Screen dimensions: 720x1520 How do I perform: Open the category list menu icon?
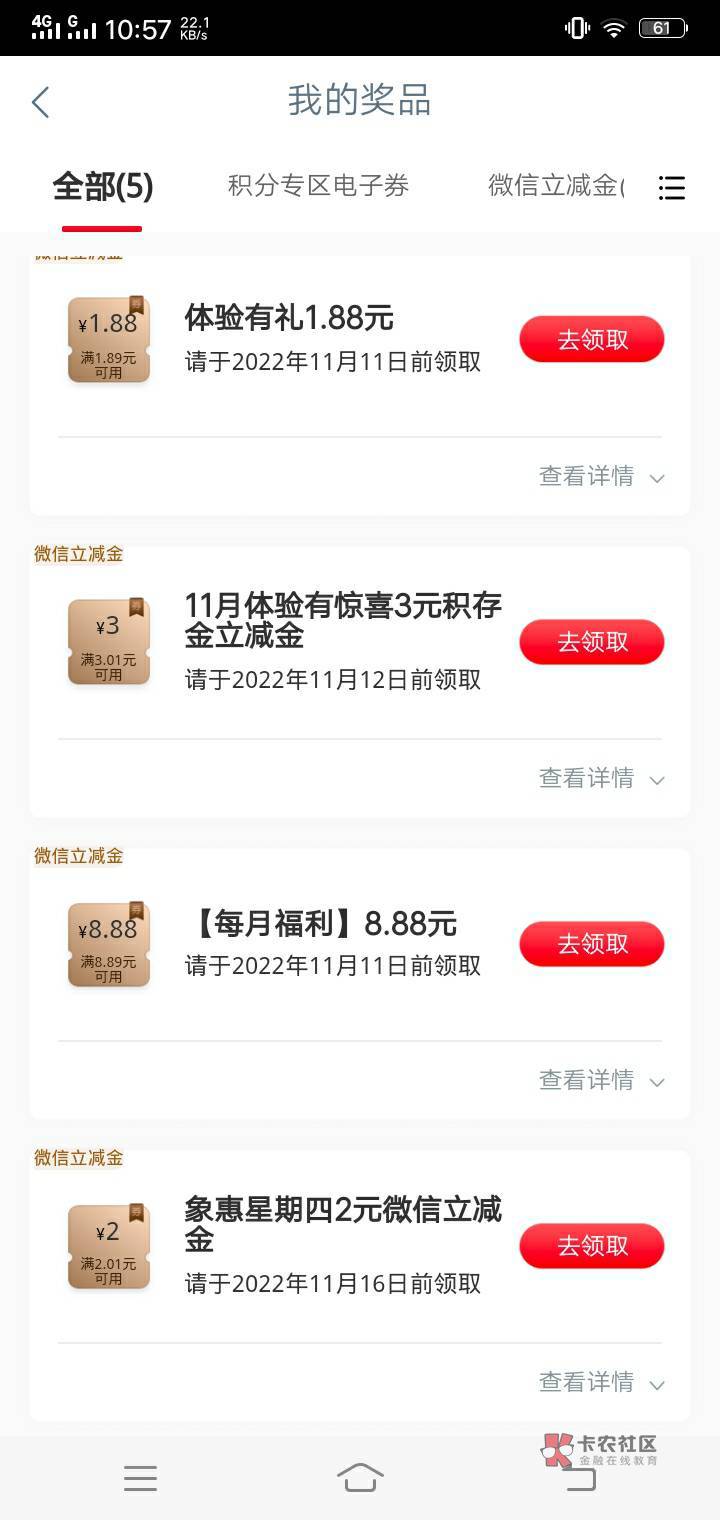672,188
